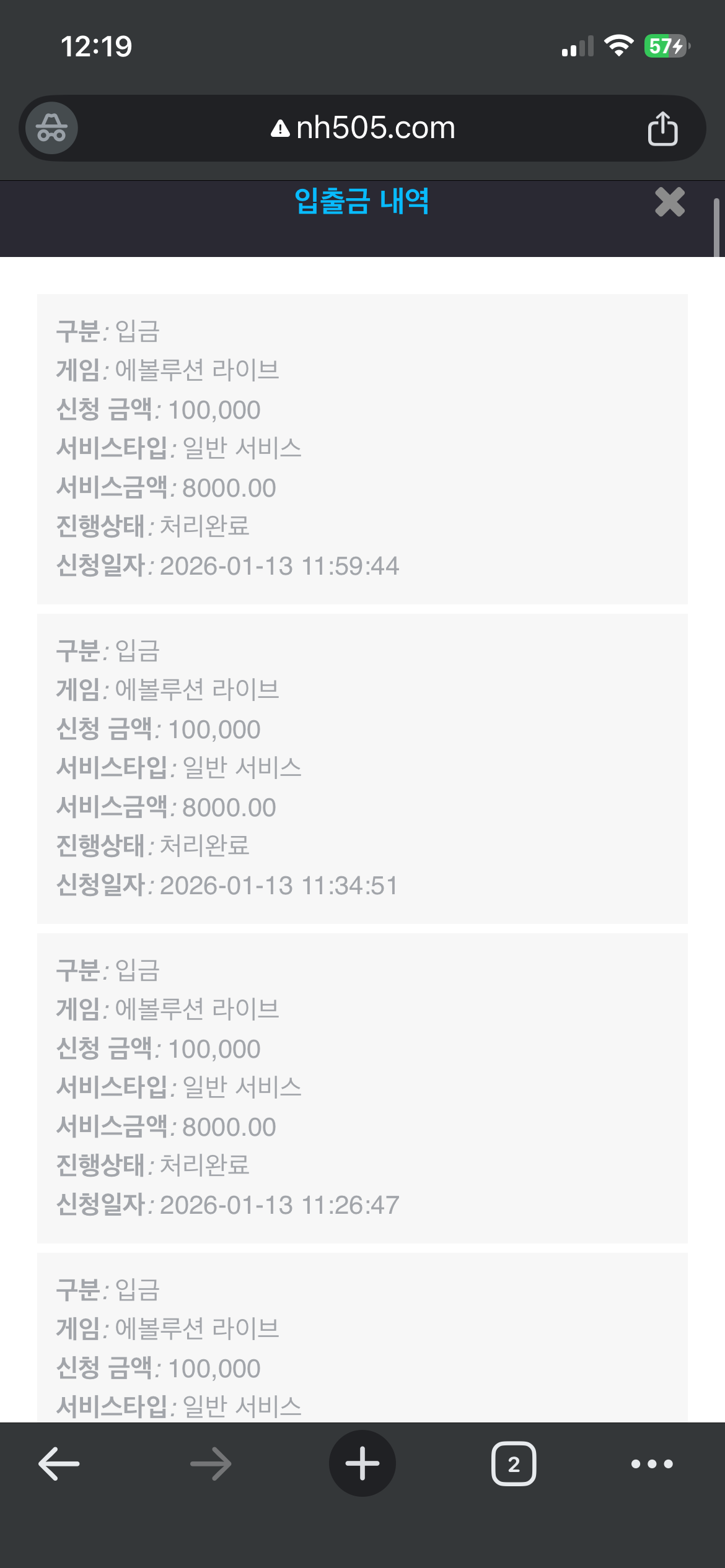Select the second transaction dated 11:34:51
The height and width of the screenshot is (1568, 725).
click(x=362, y=768)
